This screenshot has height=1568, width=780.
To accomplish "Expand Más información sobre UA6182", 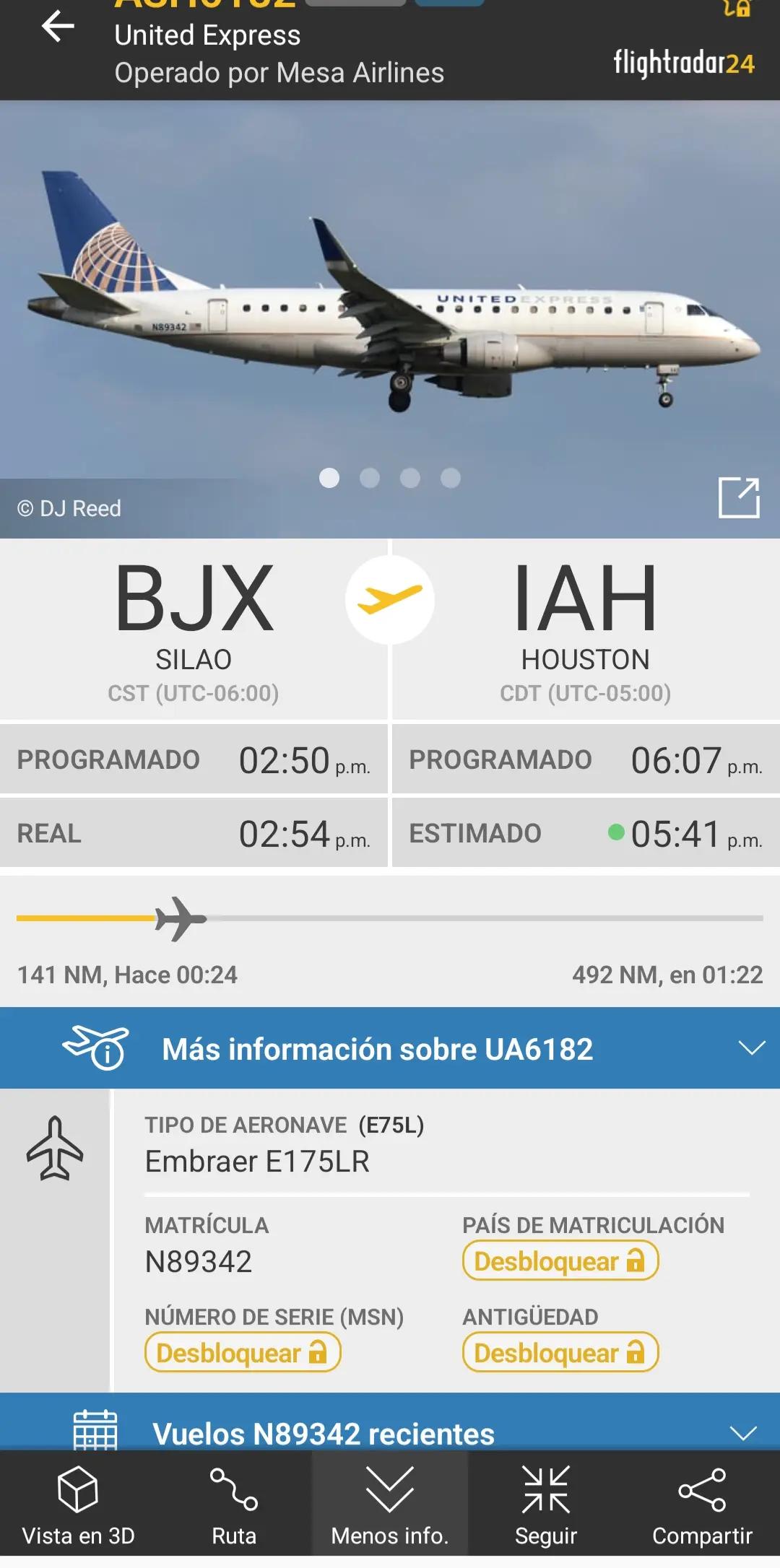I will (x=390, y=1048).
